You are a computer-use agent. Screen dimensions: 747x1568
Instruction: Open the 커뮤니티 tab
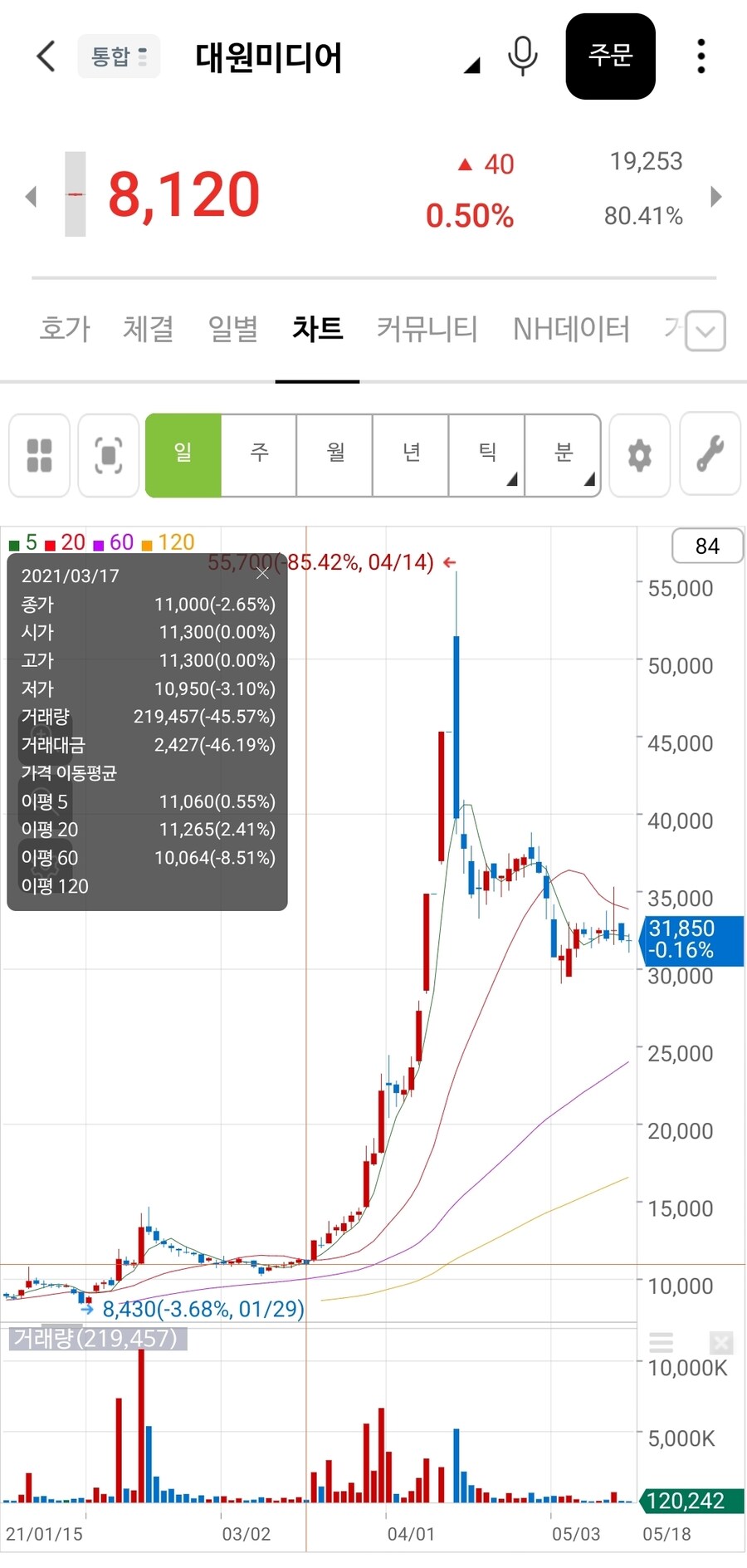(x=427, y=329)
